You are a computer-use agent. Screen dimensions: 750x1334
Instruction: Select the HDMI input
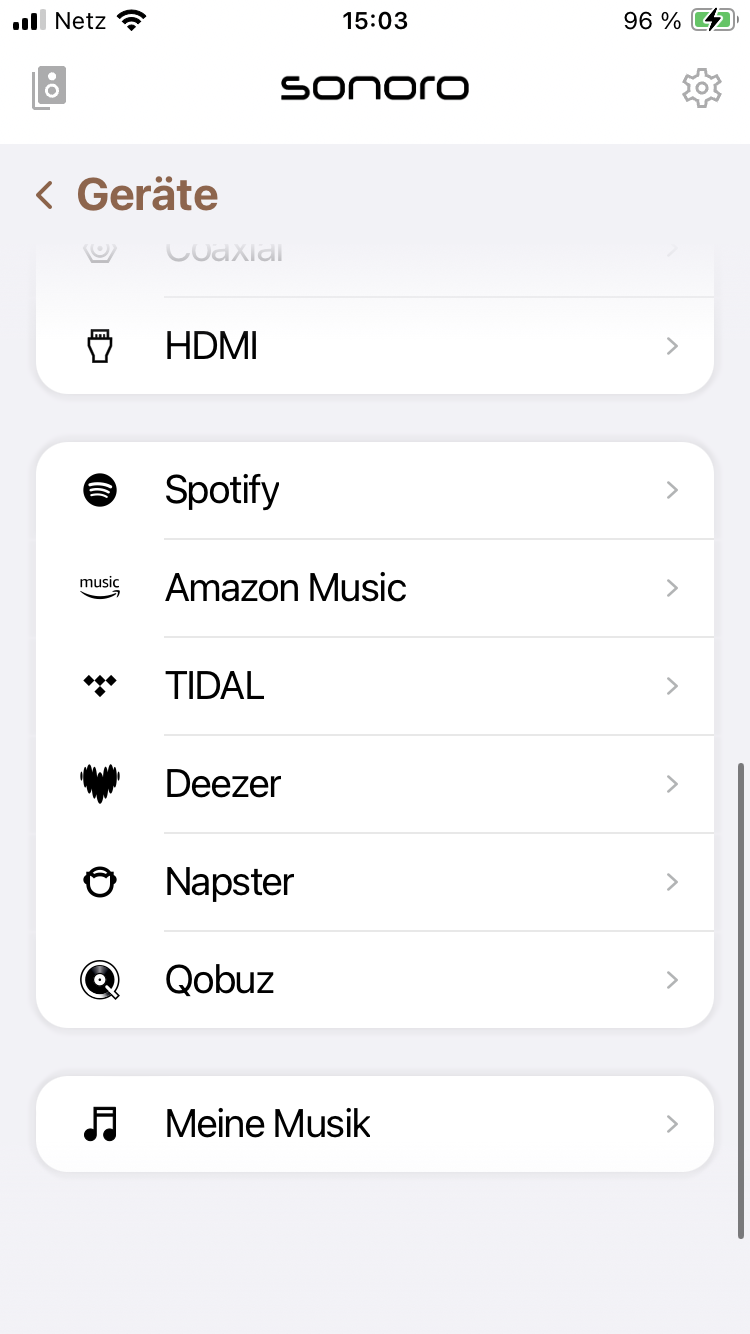[375, 346]
